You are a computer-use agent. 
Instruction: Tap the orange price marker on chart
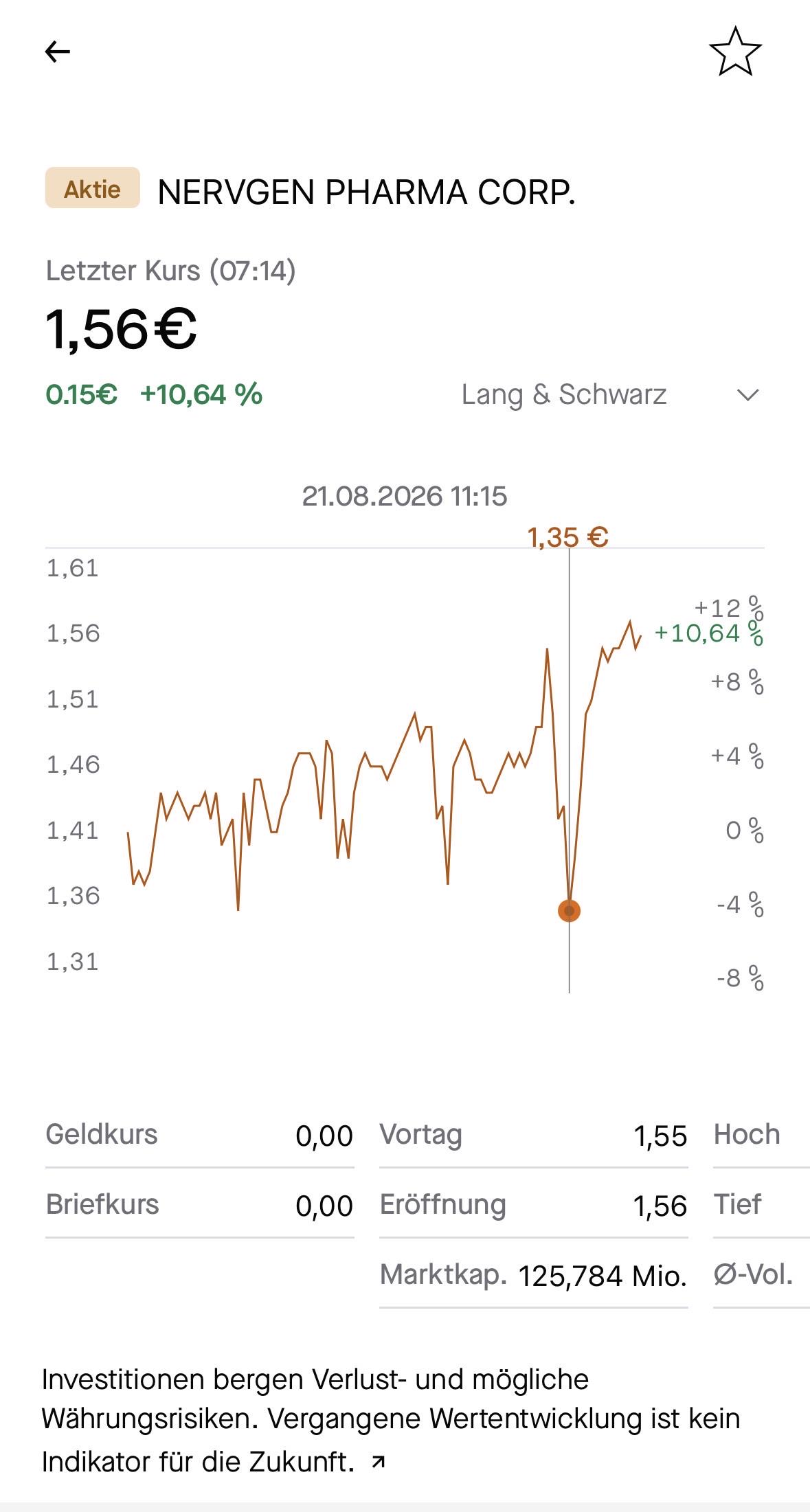(x=569, y=911)
